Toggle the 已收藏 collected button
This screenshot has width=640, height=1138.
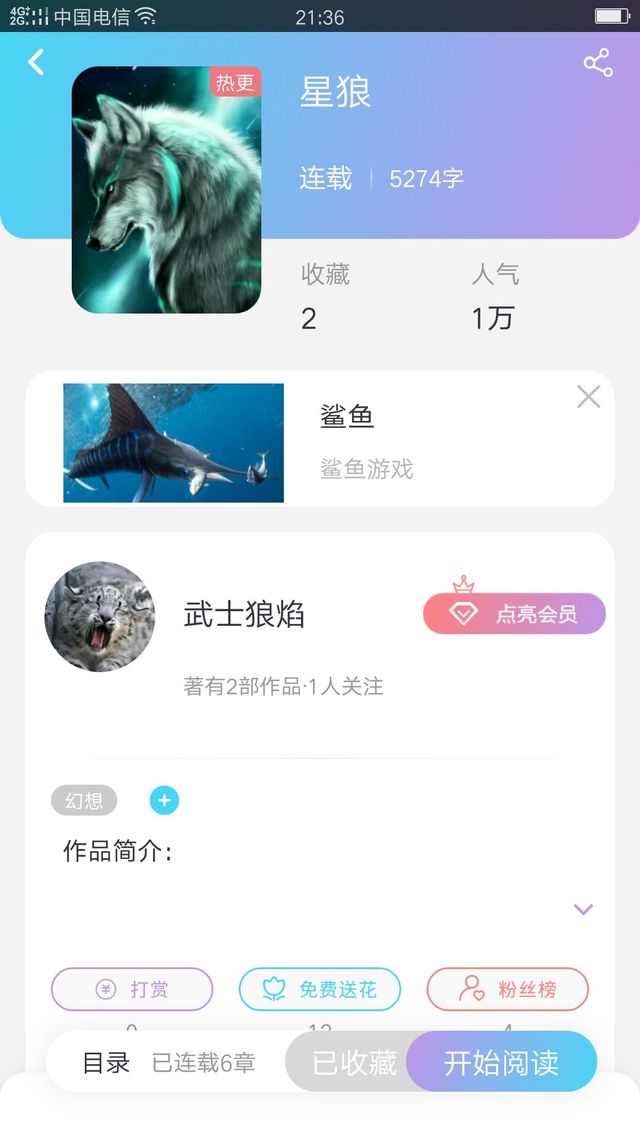click(x=353, y=1062)
